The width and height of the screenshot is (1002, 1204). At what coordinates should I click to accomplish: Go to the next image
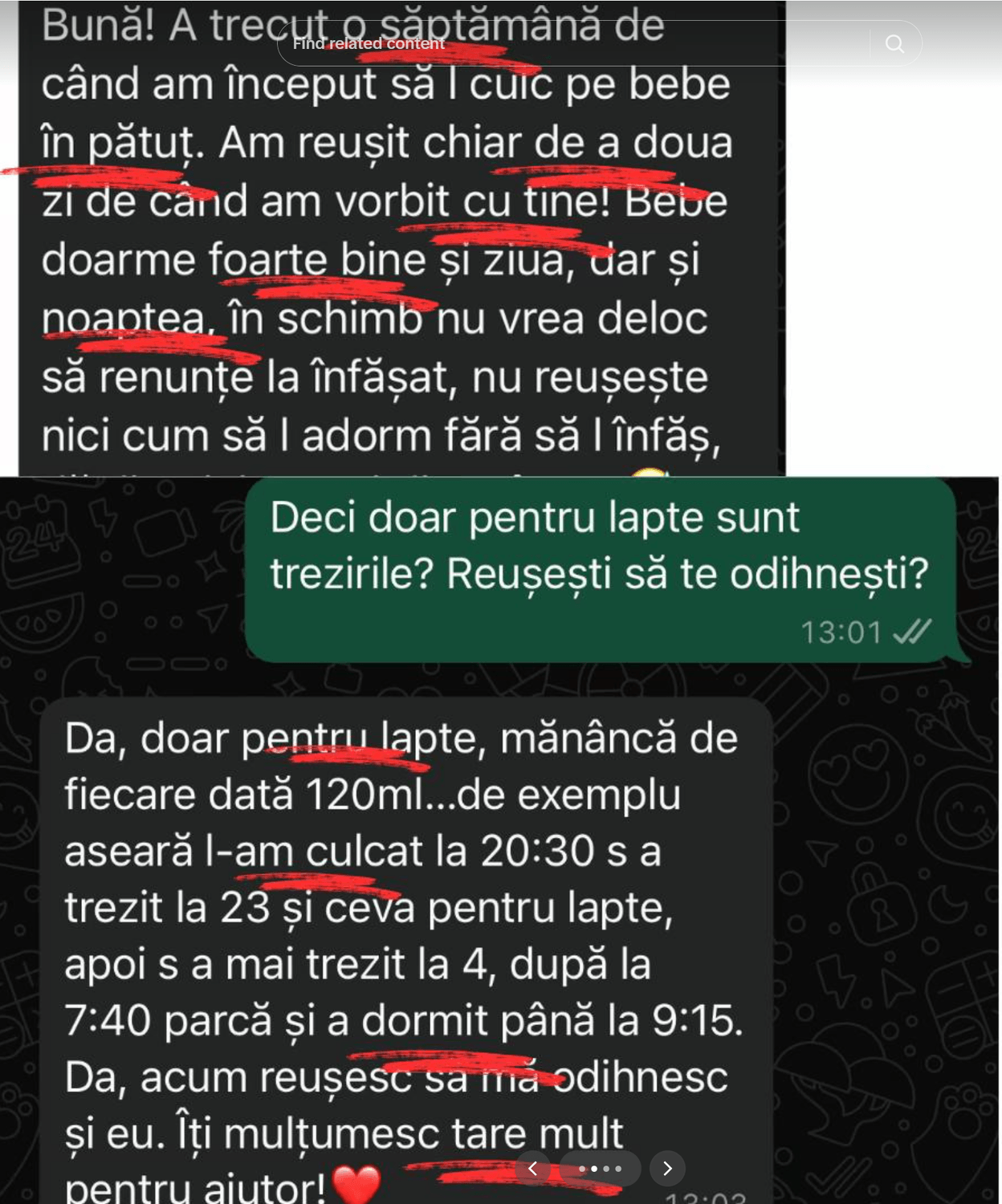click(x=667, y=1169)
